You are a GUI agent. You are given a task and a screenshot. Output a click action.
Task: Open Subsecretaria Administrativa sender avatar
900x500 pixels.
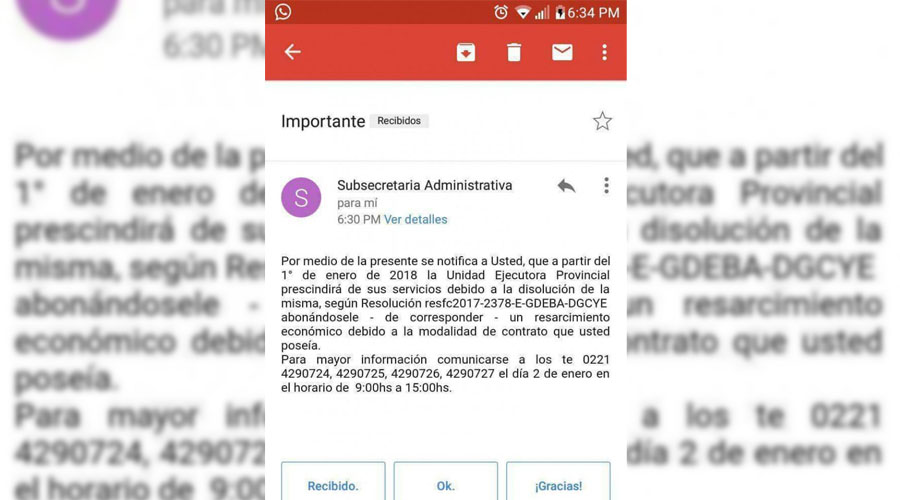pos(301,197)
